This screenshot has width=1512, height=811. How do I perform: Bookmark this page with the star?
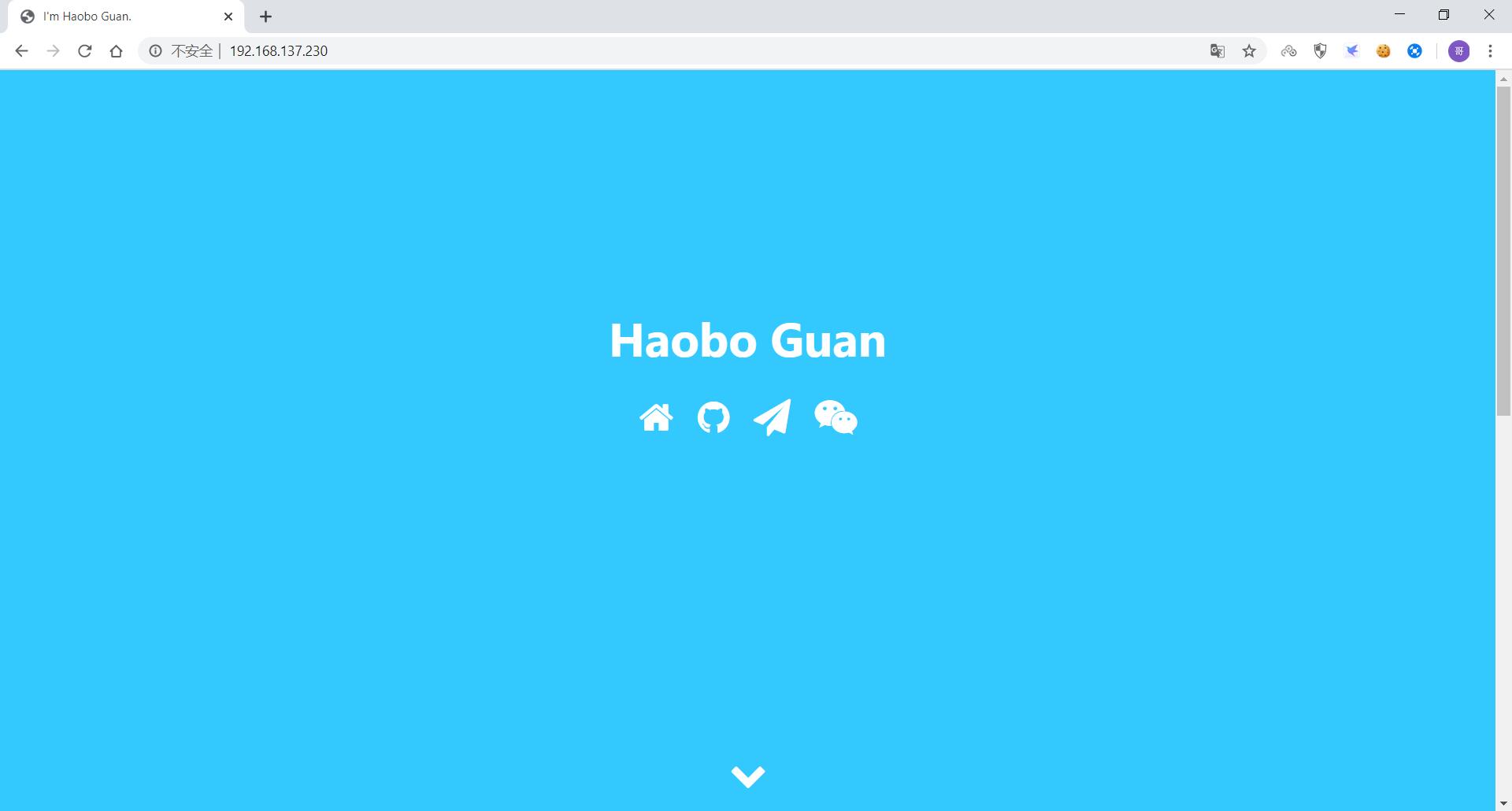coord(1249,51)
